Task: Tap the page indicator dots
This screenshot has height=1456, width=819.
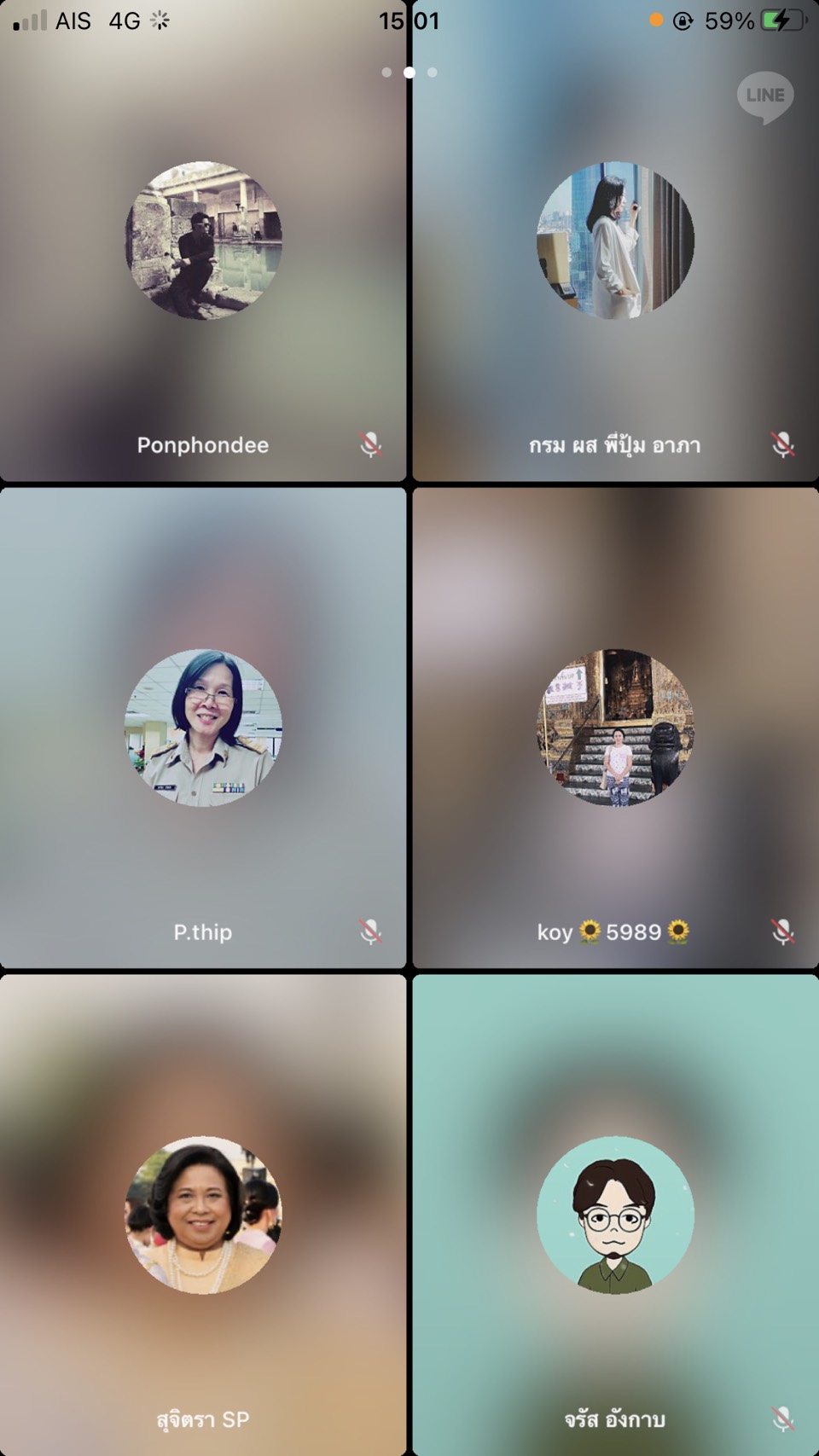Action: [x=409, y=73]
